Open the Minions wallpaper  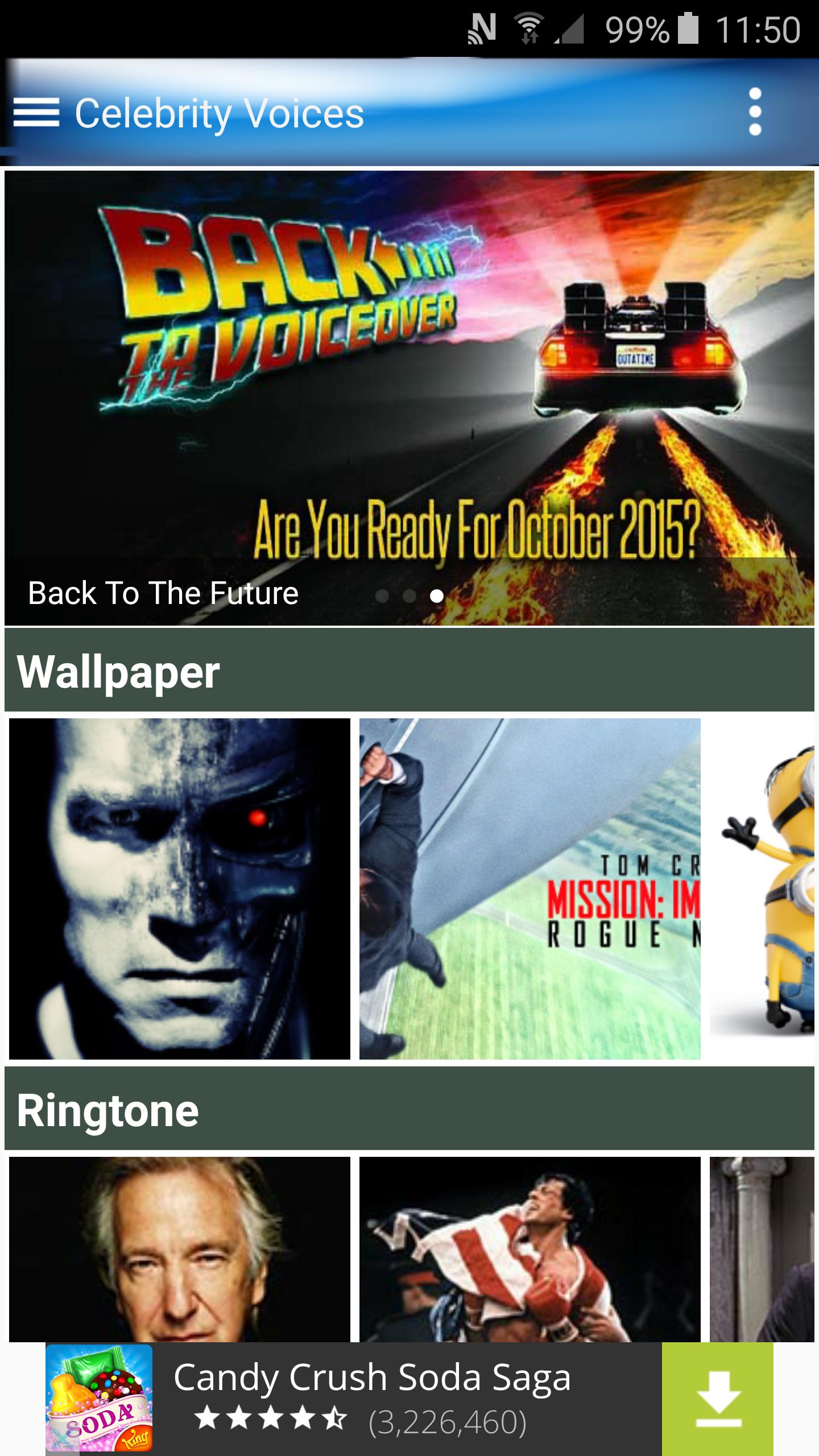click(763, 888)
